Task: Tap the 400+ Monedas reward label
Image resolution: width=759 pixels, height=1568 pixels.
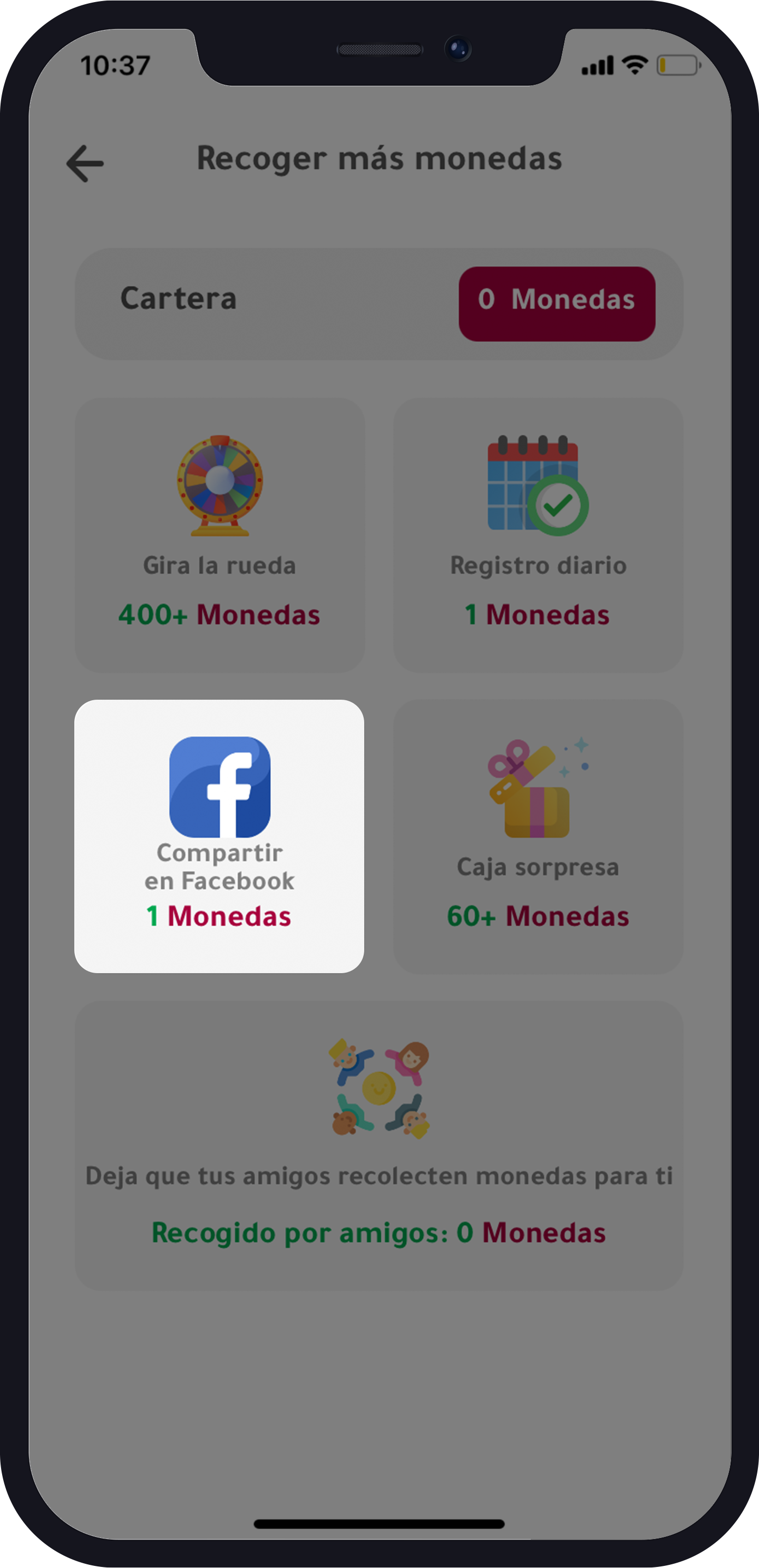Action: pyautogui.click(x=219, y=615)
